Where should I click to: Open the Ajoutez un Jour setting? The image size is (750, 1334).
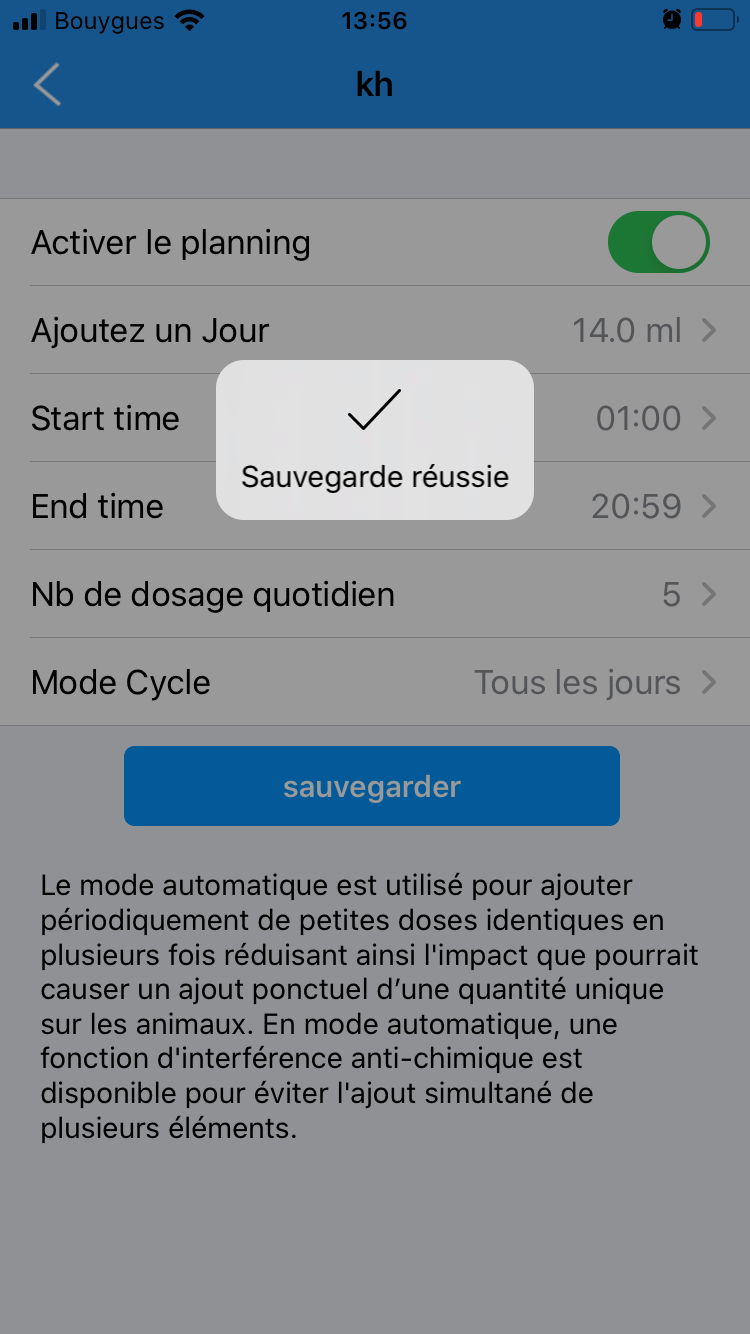click(x=375, y=330)
